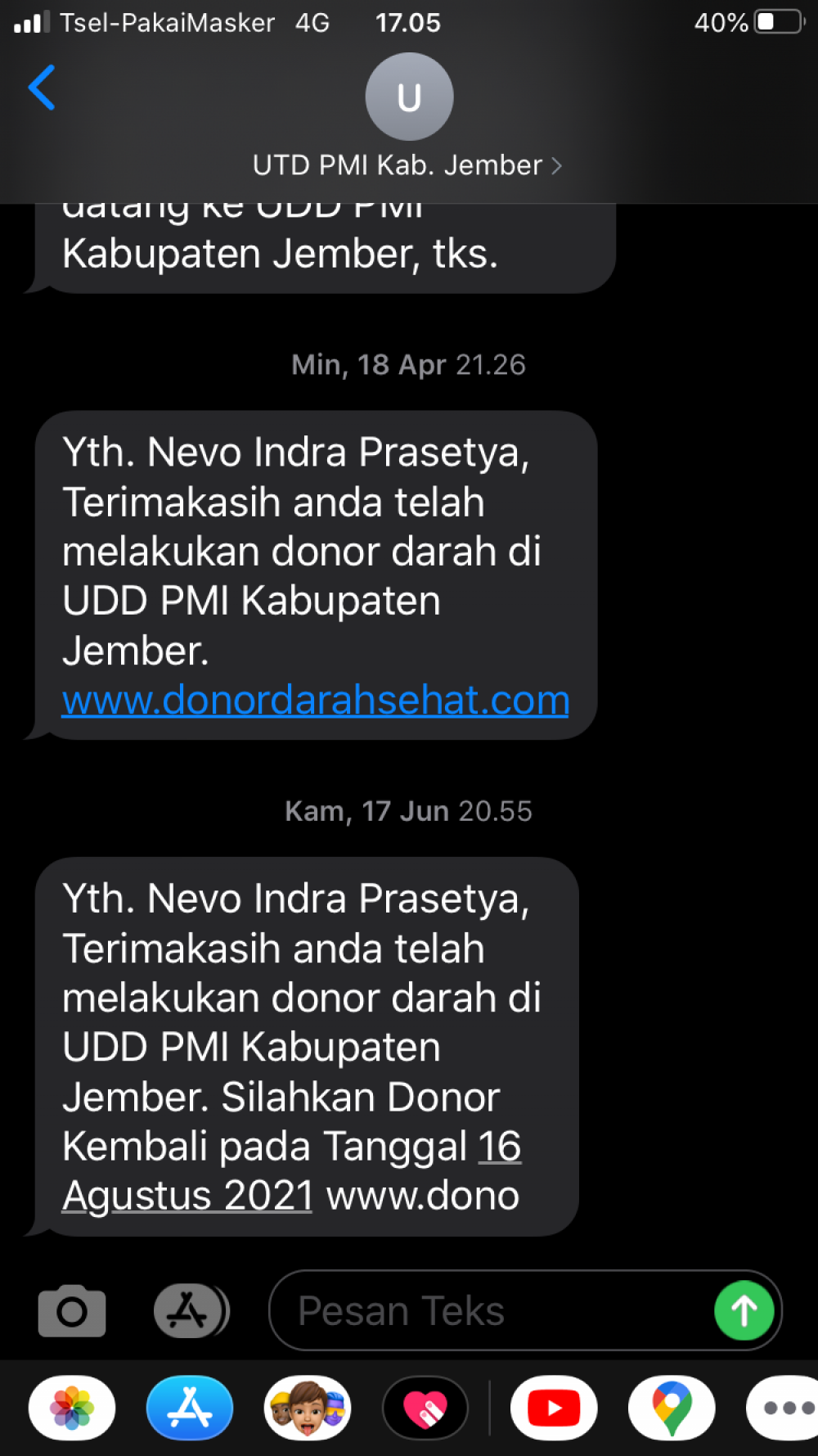Open the Memoji stickers icon

click(308, 1408)
